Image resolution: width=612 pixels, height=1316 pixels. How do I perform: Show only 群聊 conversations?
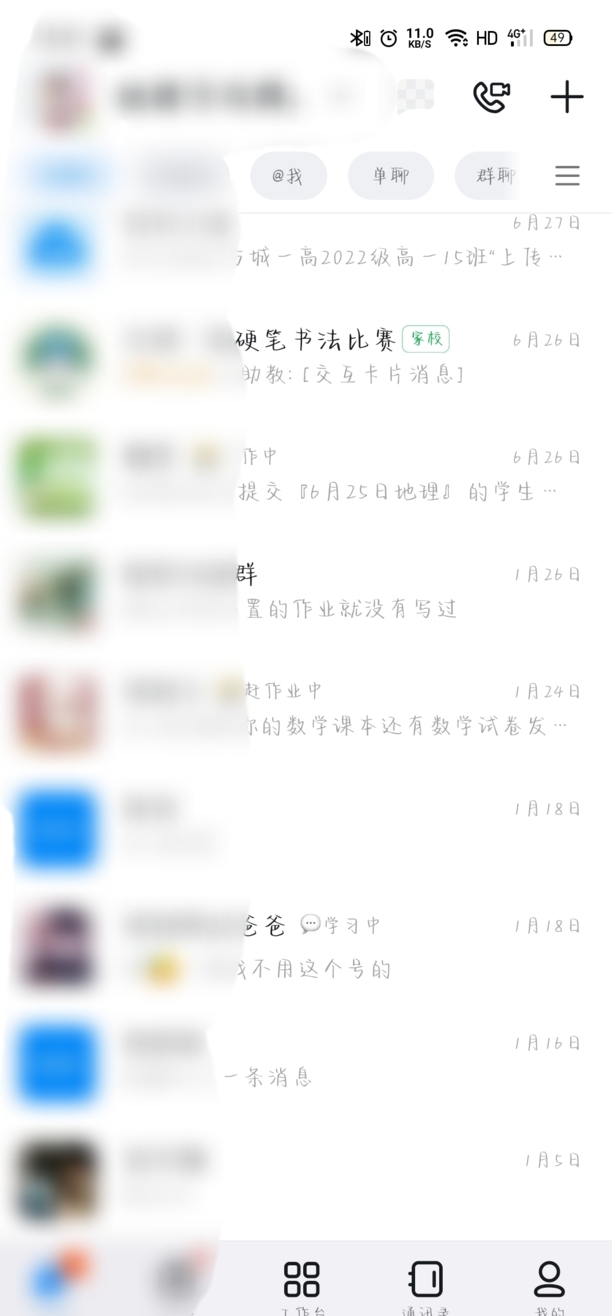[x=496, y=176]
